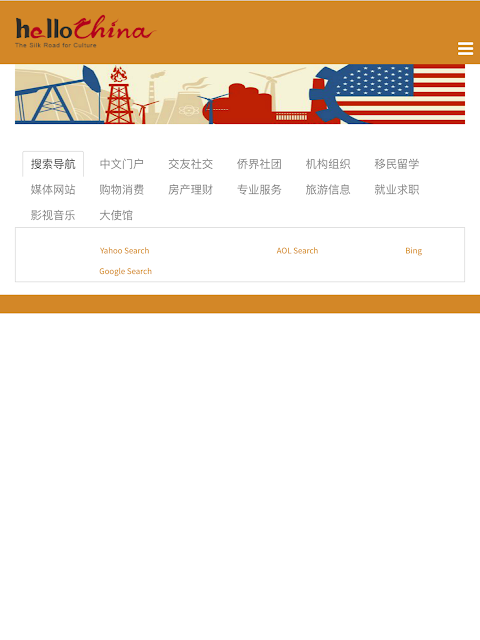The image size is (480, 640).
Task: Visit the AOL Search link
Action: click(297, 251)
